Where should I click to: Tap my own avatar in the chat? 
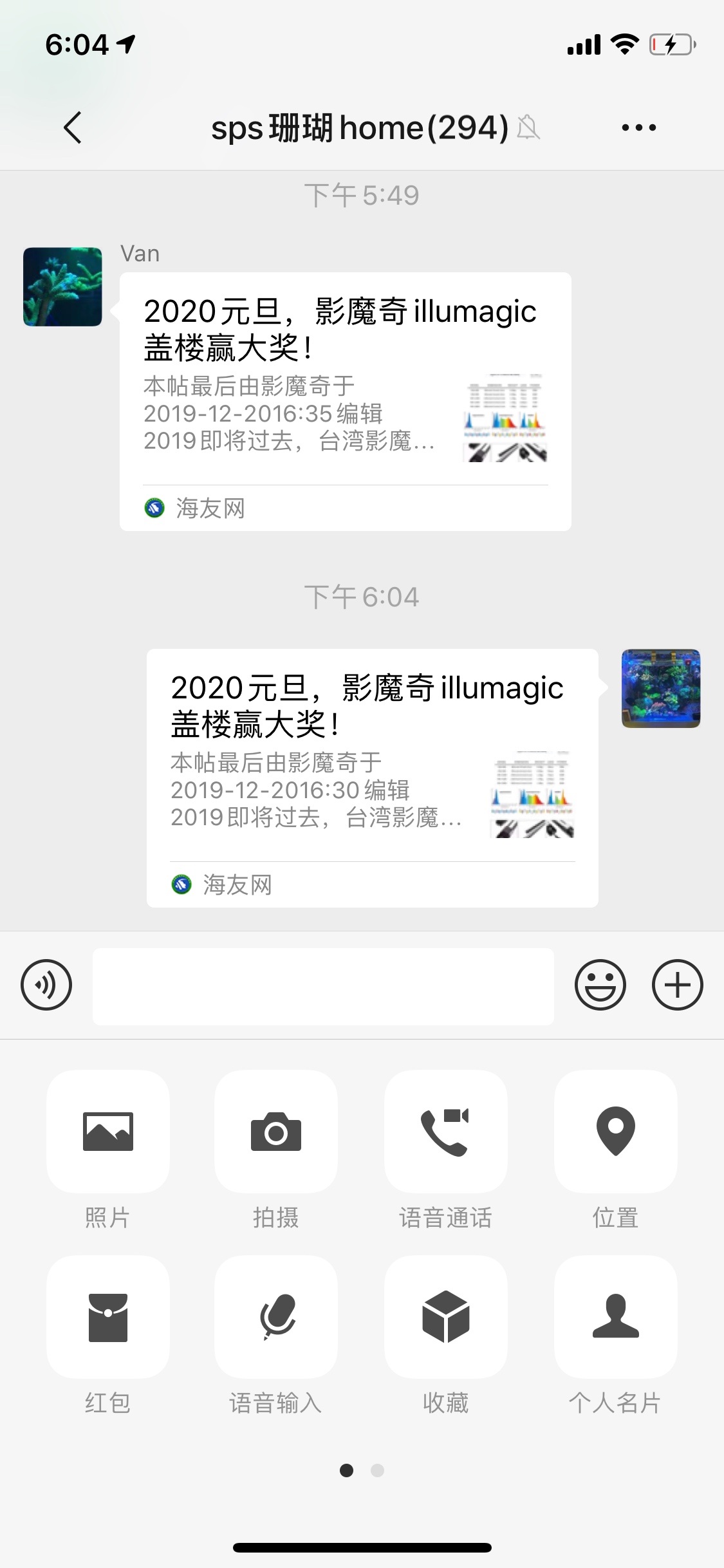click(660, 688)
